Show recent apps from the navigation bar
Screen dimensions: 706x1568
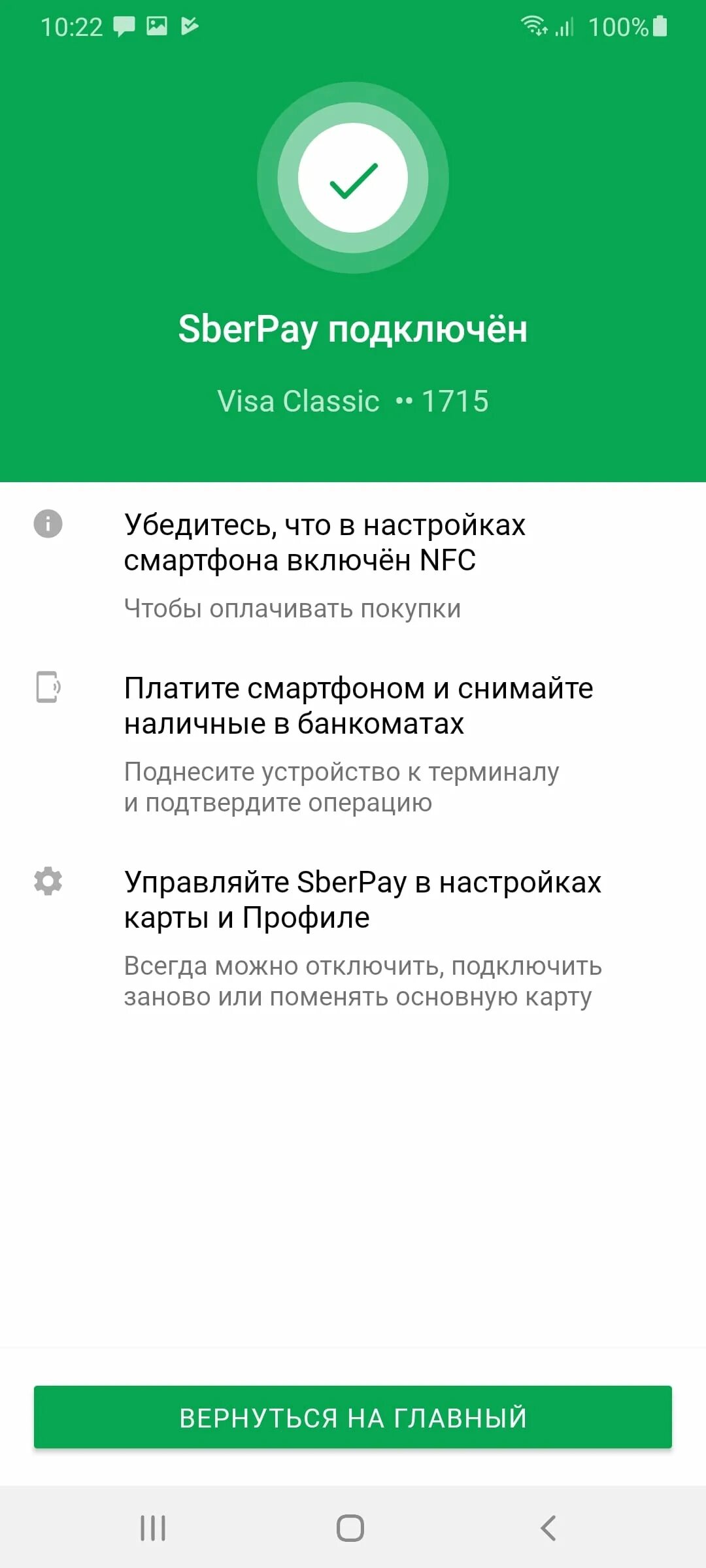point(153,1528)
